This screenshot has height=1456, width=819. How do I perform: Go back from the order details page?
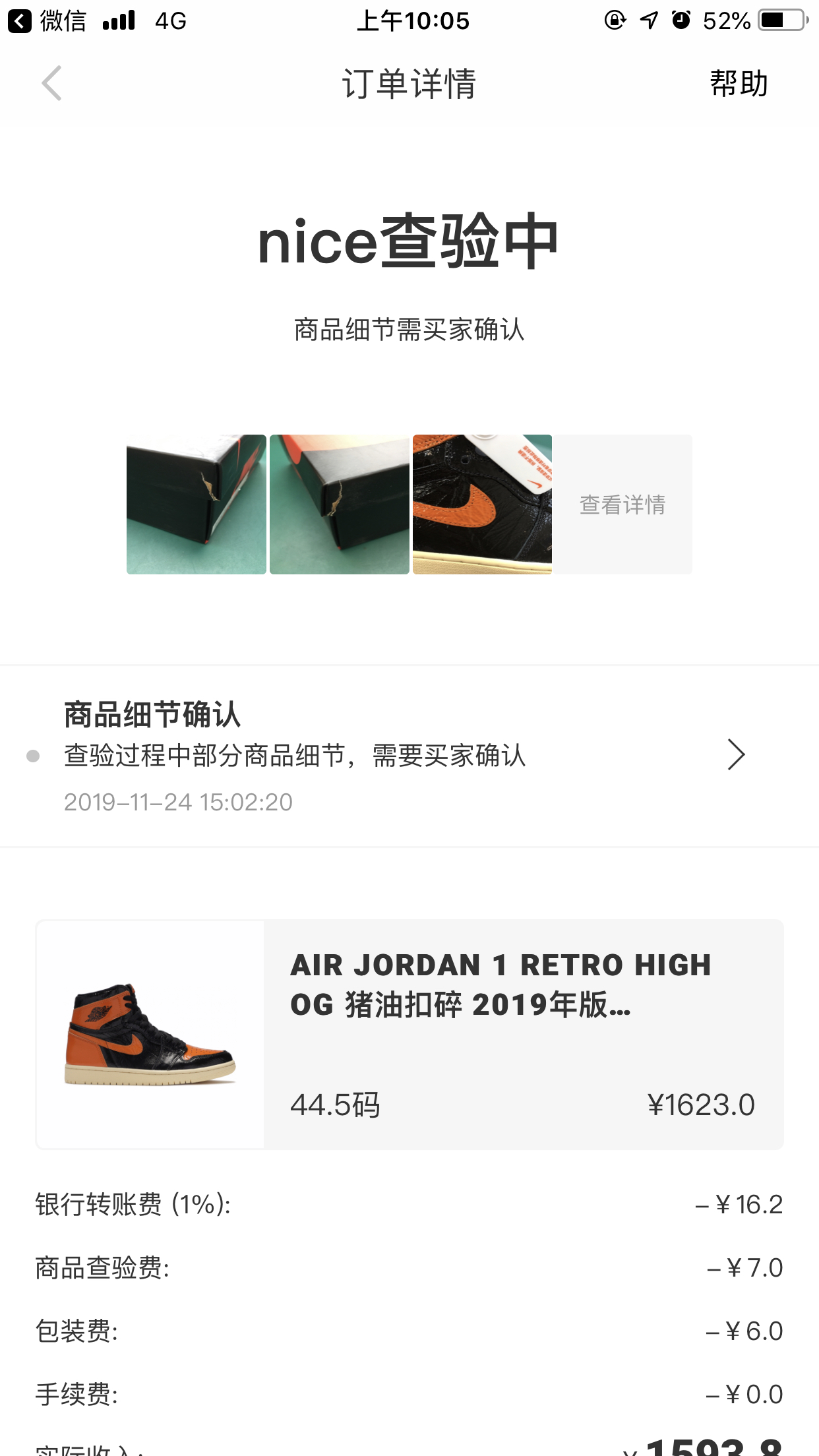(x=51, y=83)
